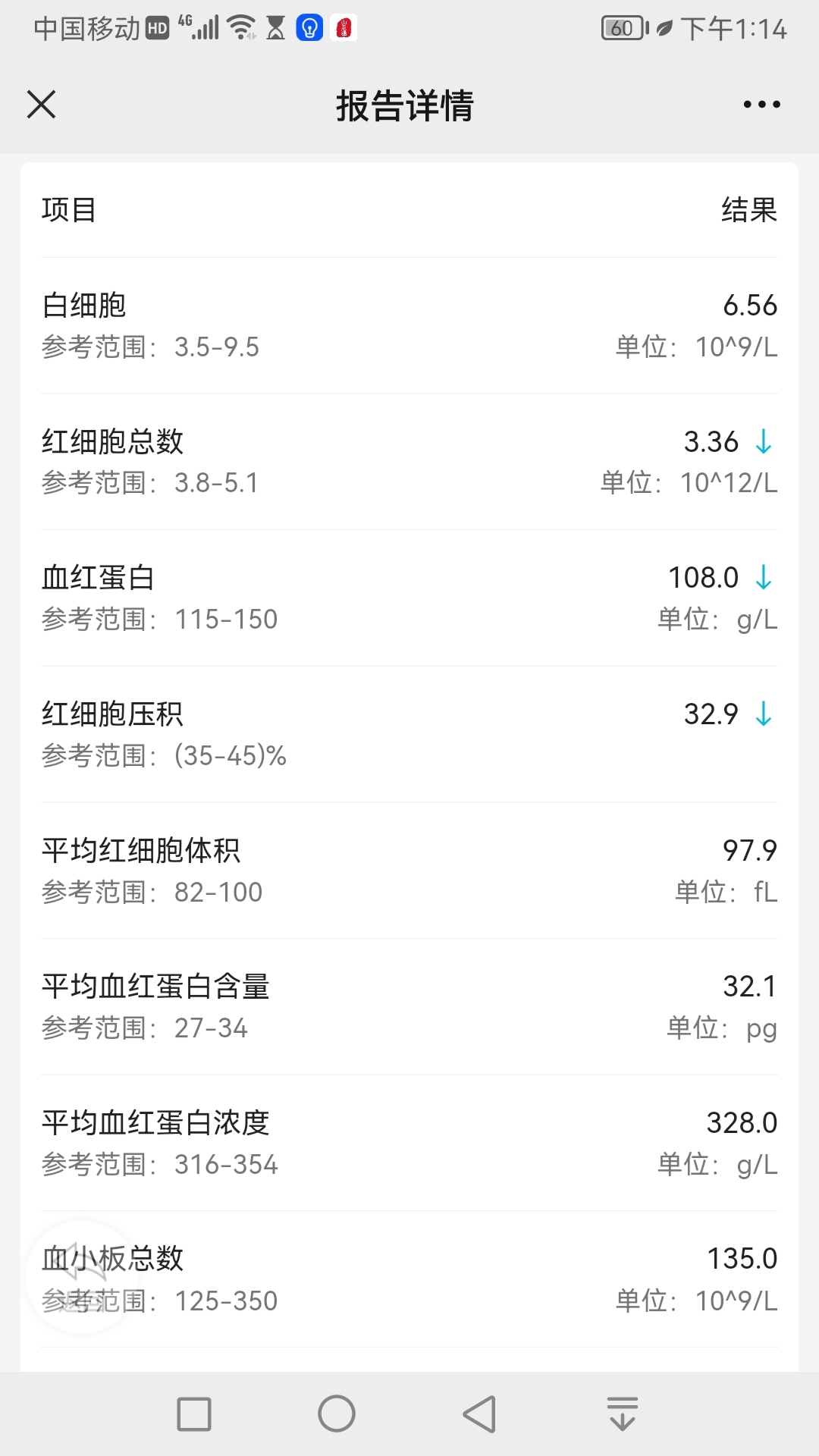Open recent apps from the navigation bar
The height and width of the screenshot is (1456, 819).
(194, 1414)
